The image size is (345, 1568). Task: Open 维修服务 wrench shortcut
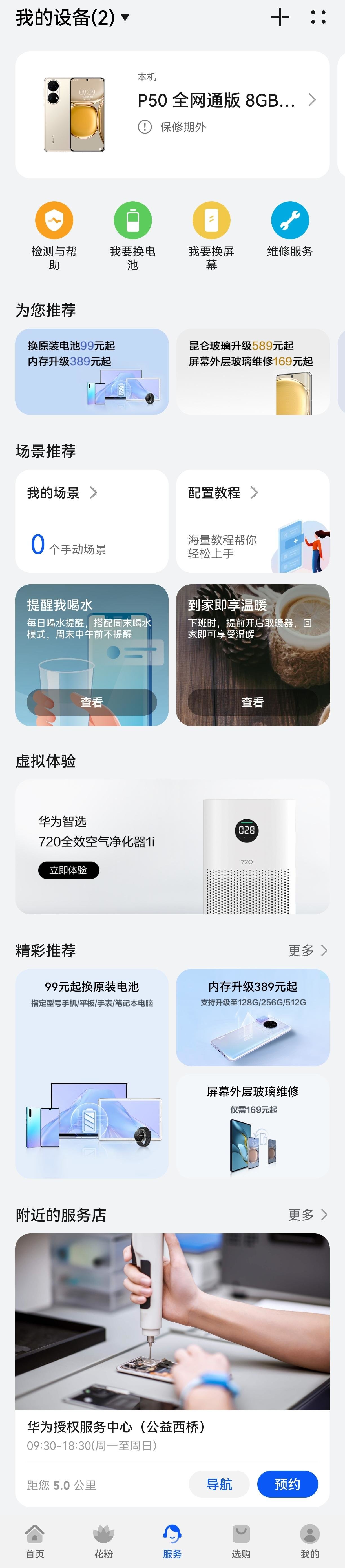[x=290, y=228]
